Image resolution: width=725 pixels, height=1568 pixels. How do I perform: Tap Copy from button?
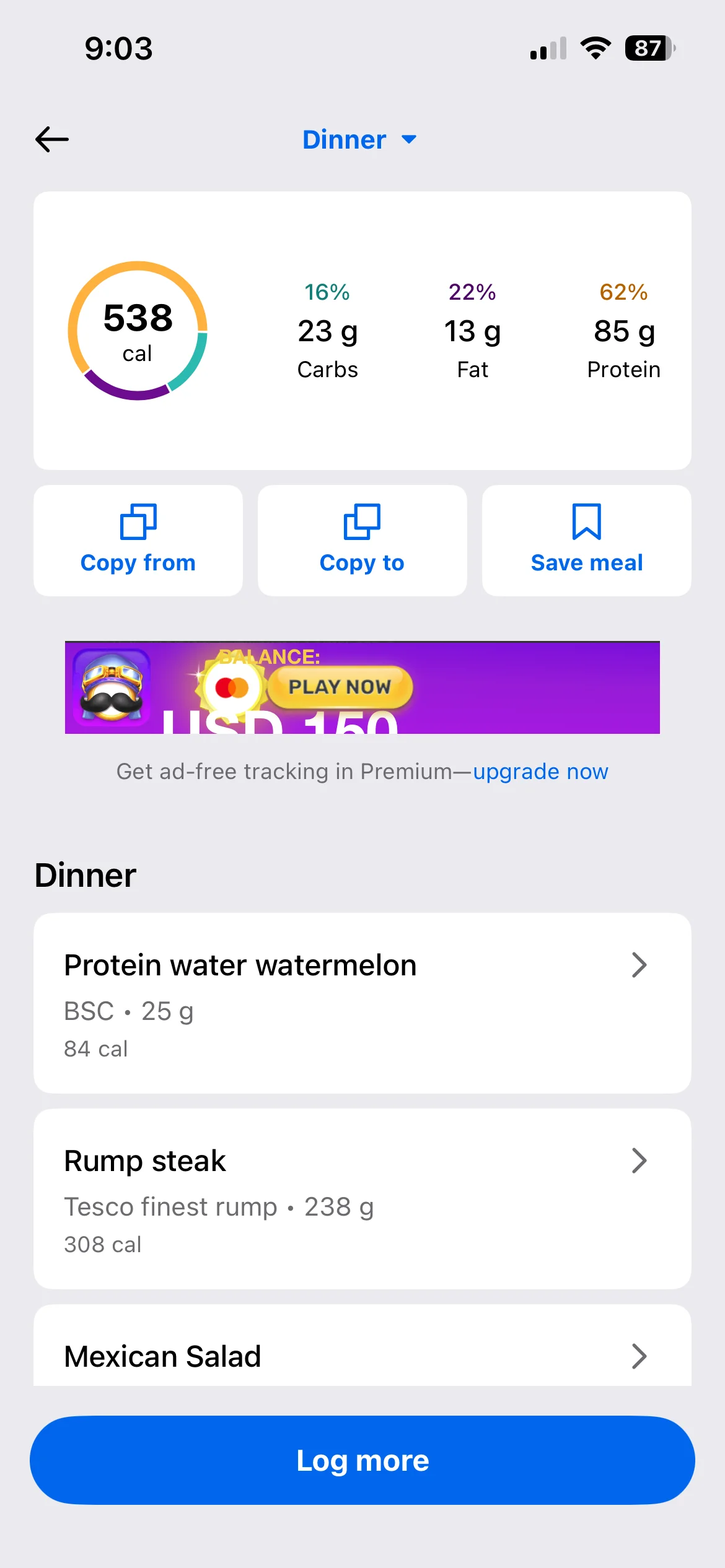point(138,540)
